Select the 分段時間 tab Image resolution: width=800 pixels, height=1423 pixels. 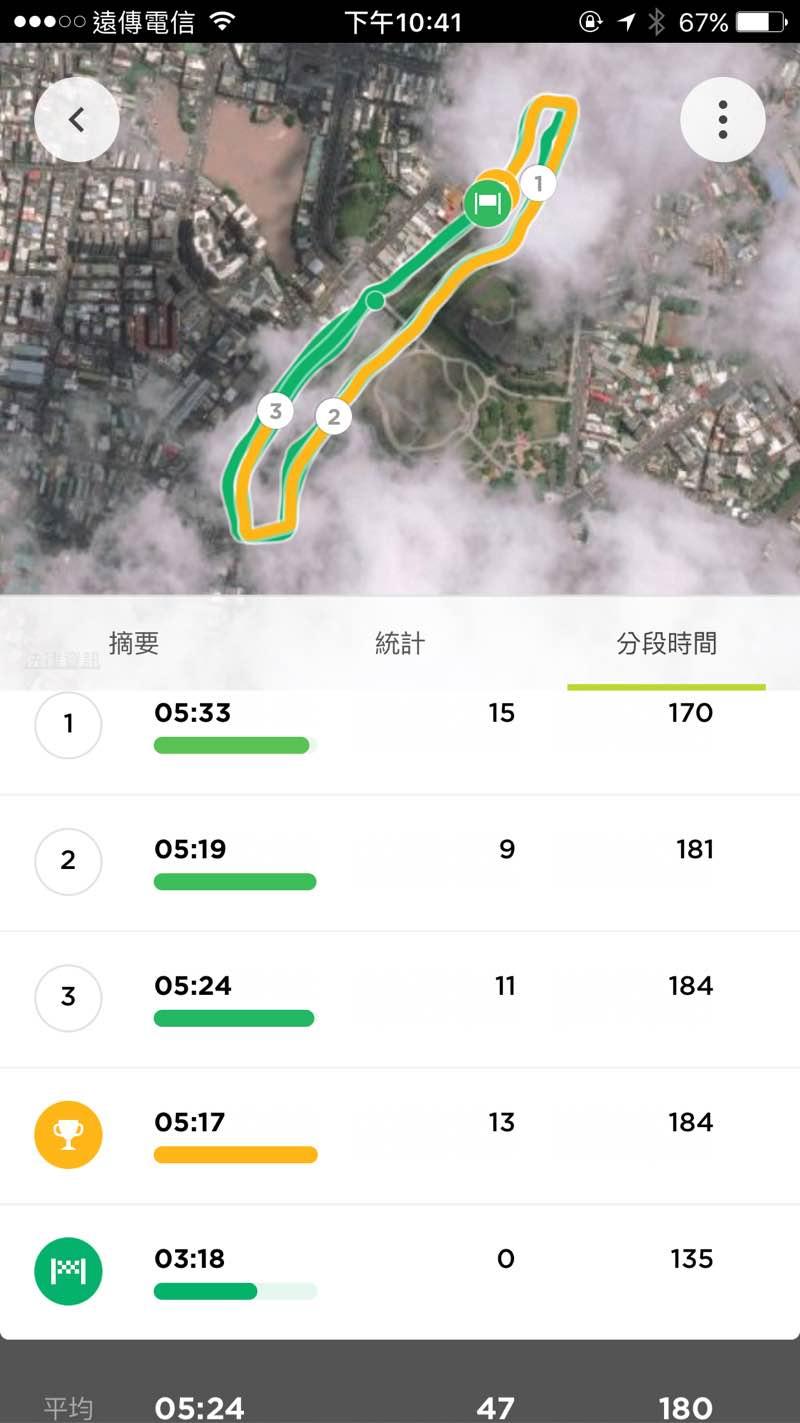[666, 644]
